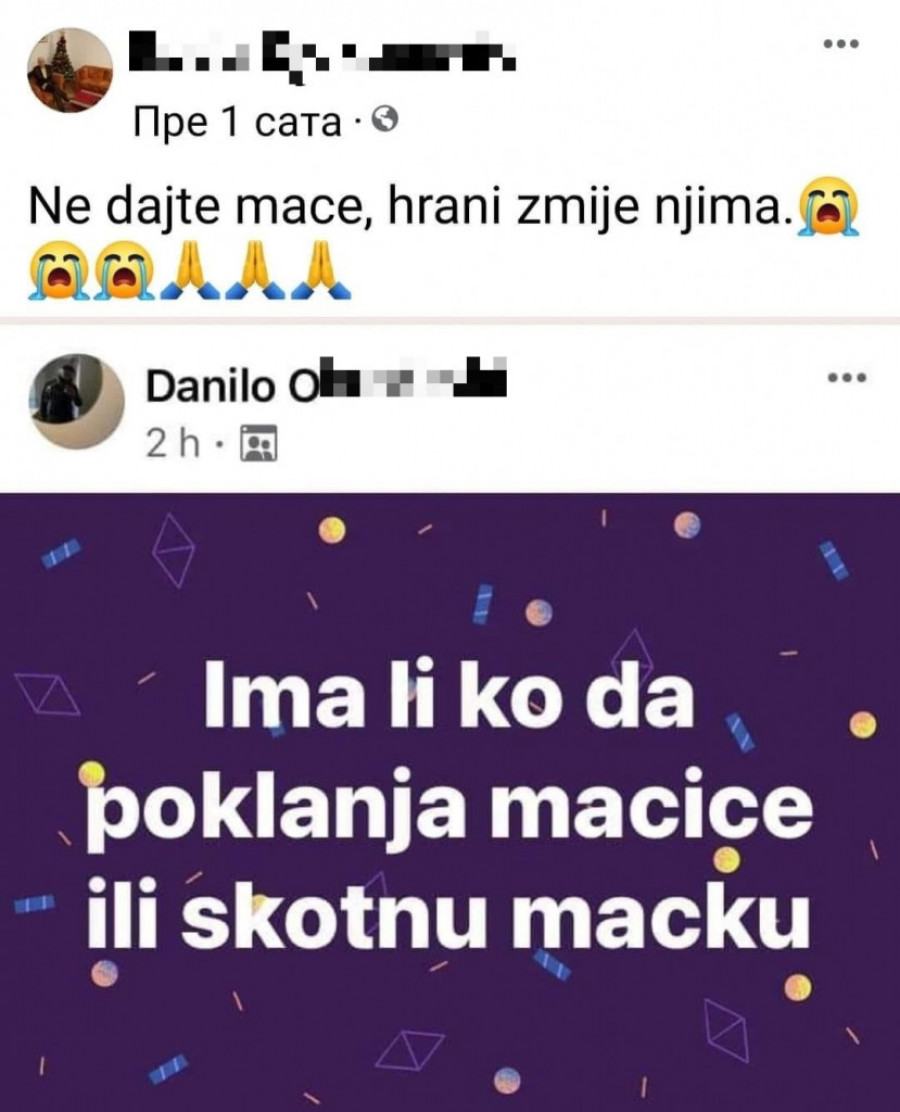Open the purple 'Ima li ko da' post
900x1112 pixels.
click(450, 800)
